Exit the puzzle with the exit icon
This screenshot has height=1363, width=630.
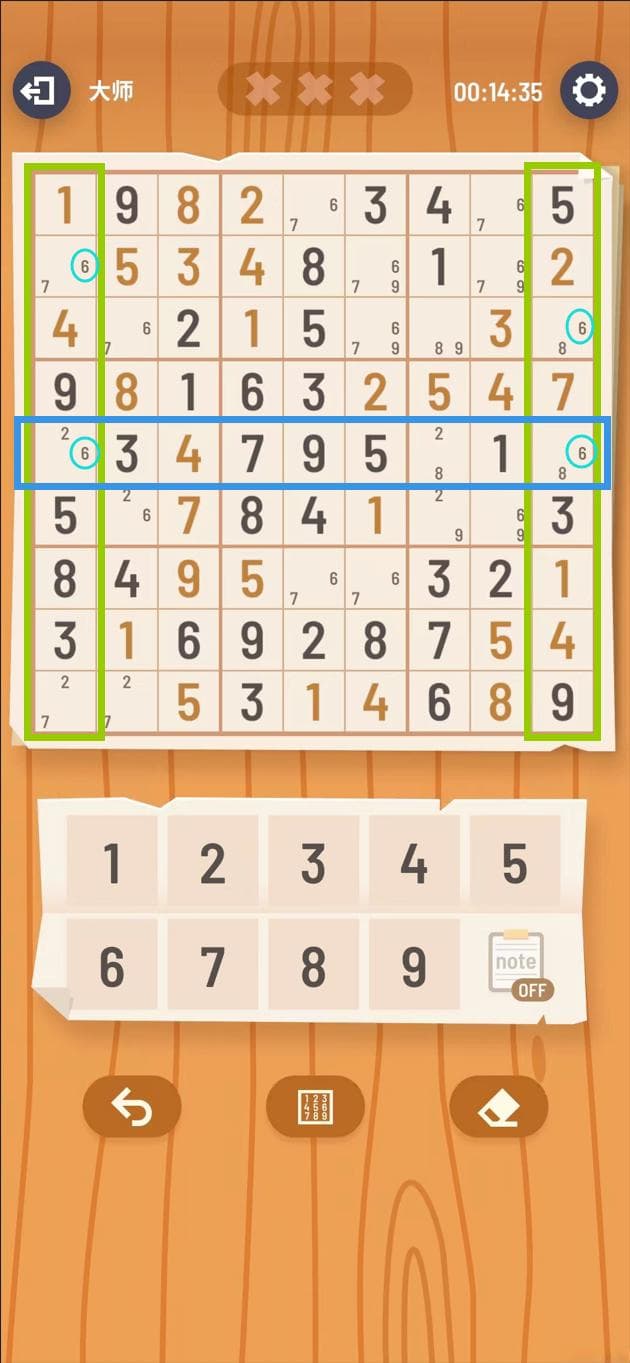41,91
